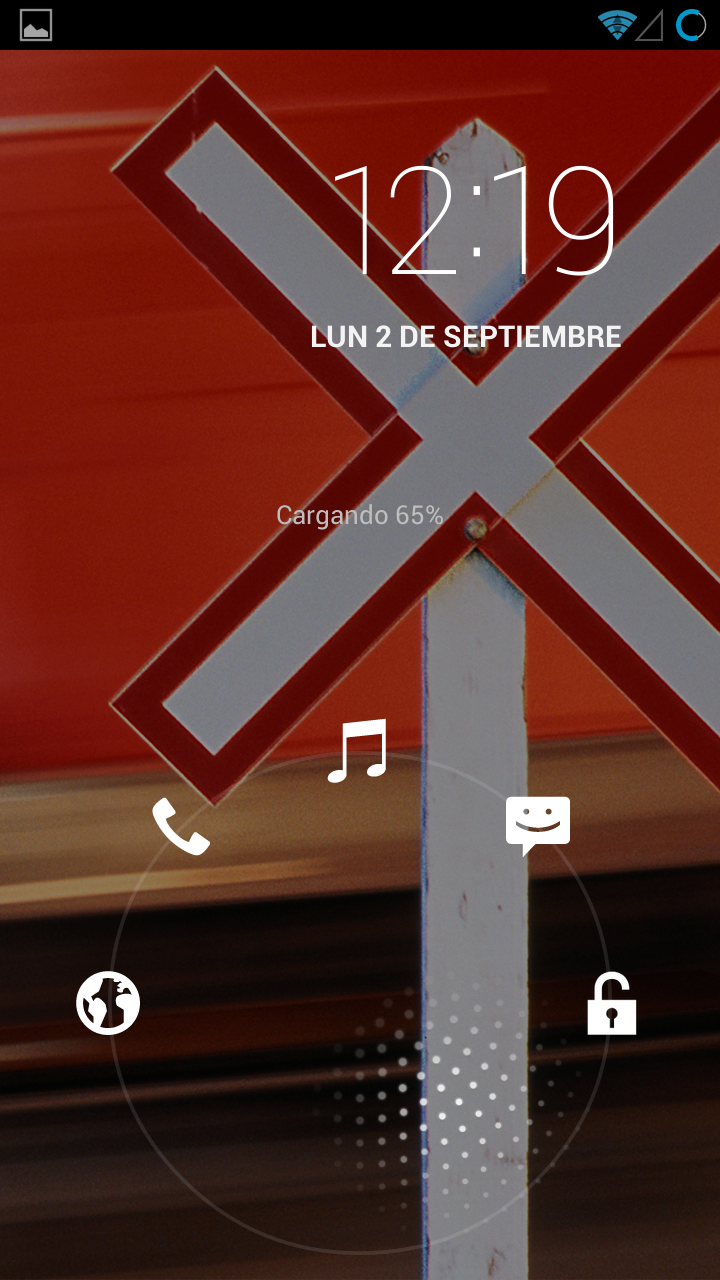
Task: Open the browser globe shortcut
Action: 108,1002
